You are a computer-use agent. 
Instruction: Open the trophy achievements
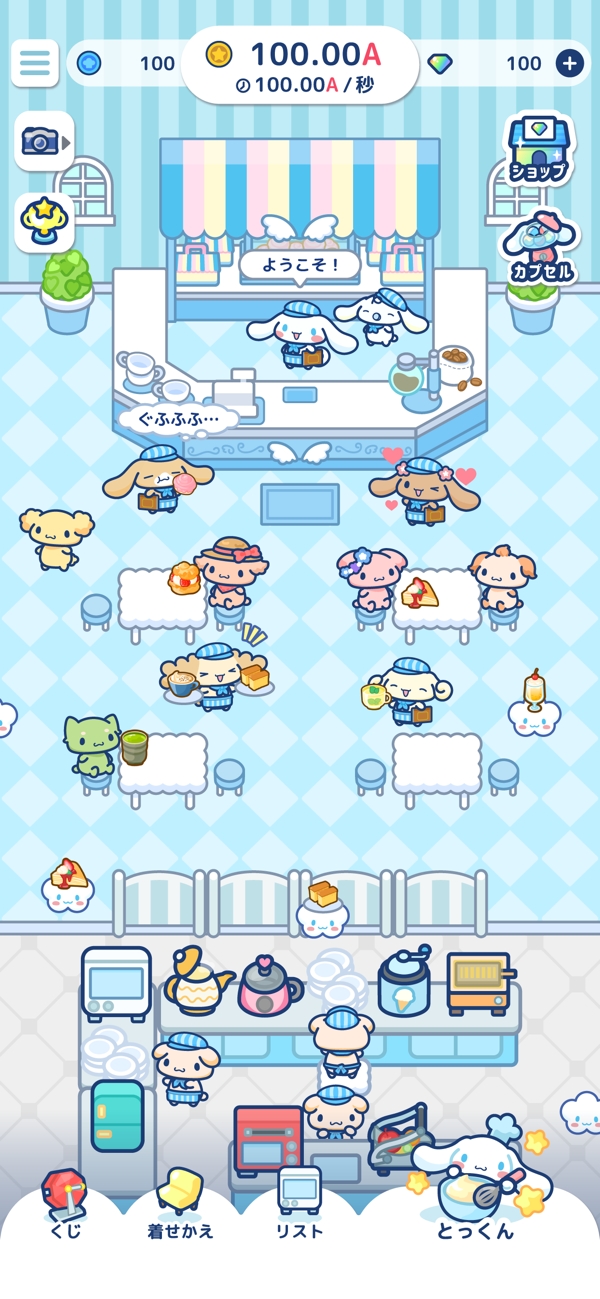[43, 221]
